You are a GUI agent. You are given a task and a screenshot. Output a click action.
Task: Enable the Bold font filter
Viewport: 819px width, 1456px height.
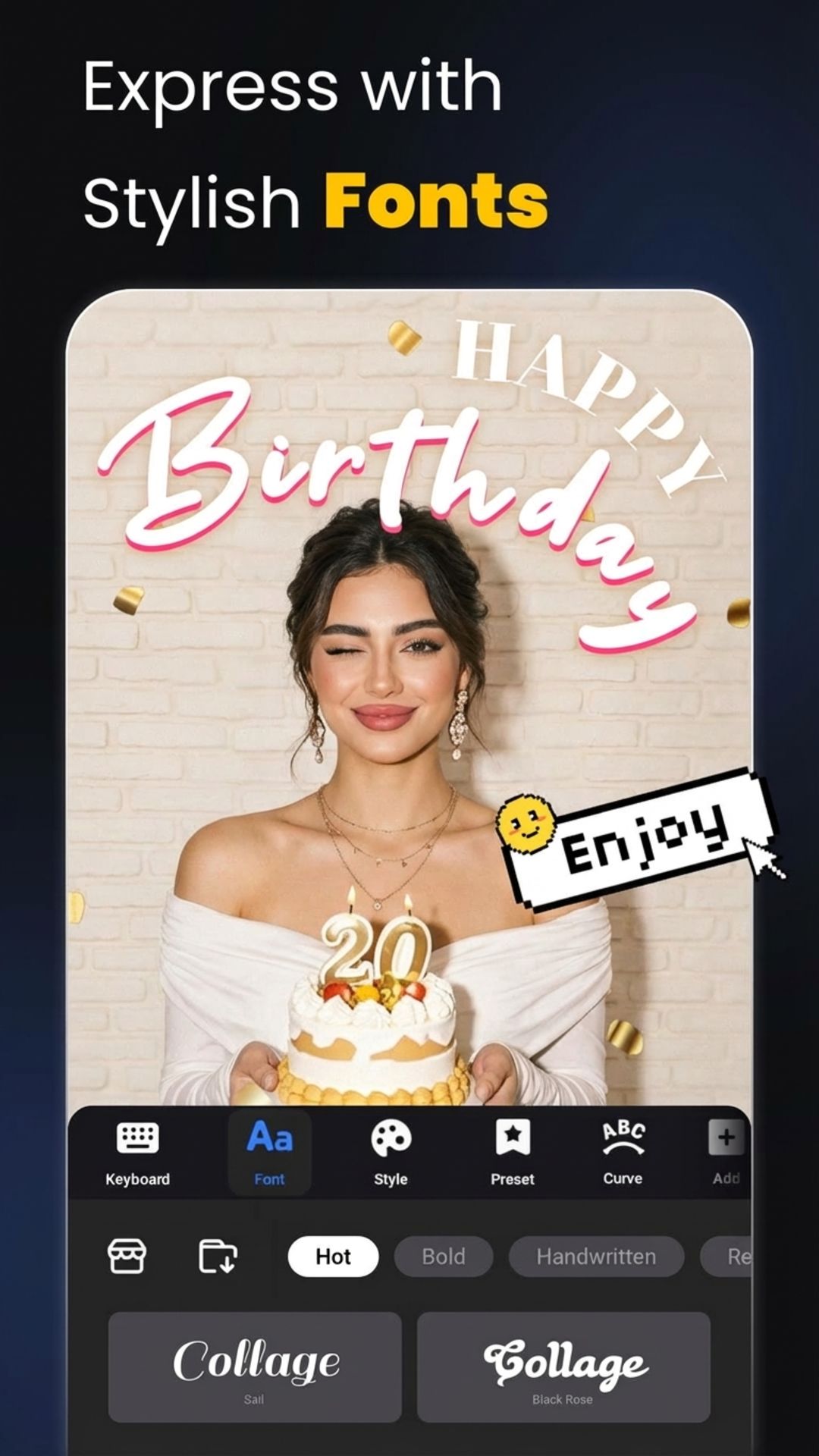(x=444, y=1256)
